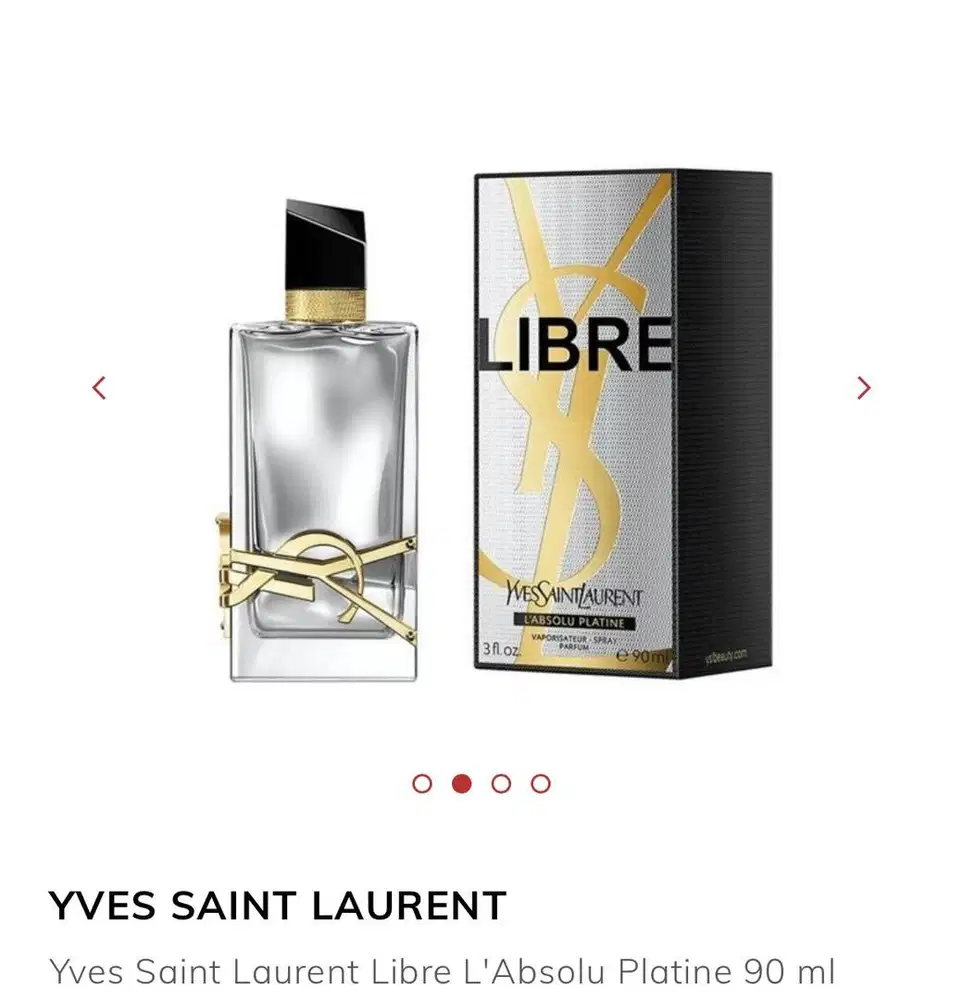Advance the carousel using the right chevron
963x1000 pixels.
(863, 388)
